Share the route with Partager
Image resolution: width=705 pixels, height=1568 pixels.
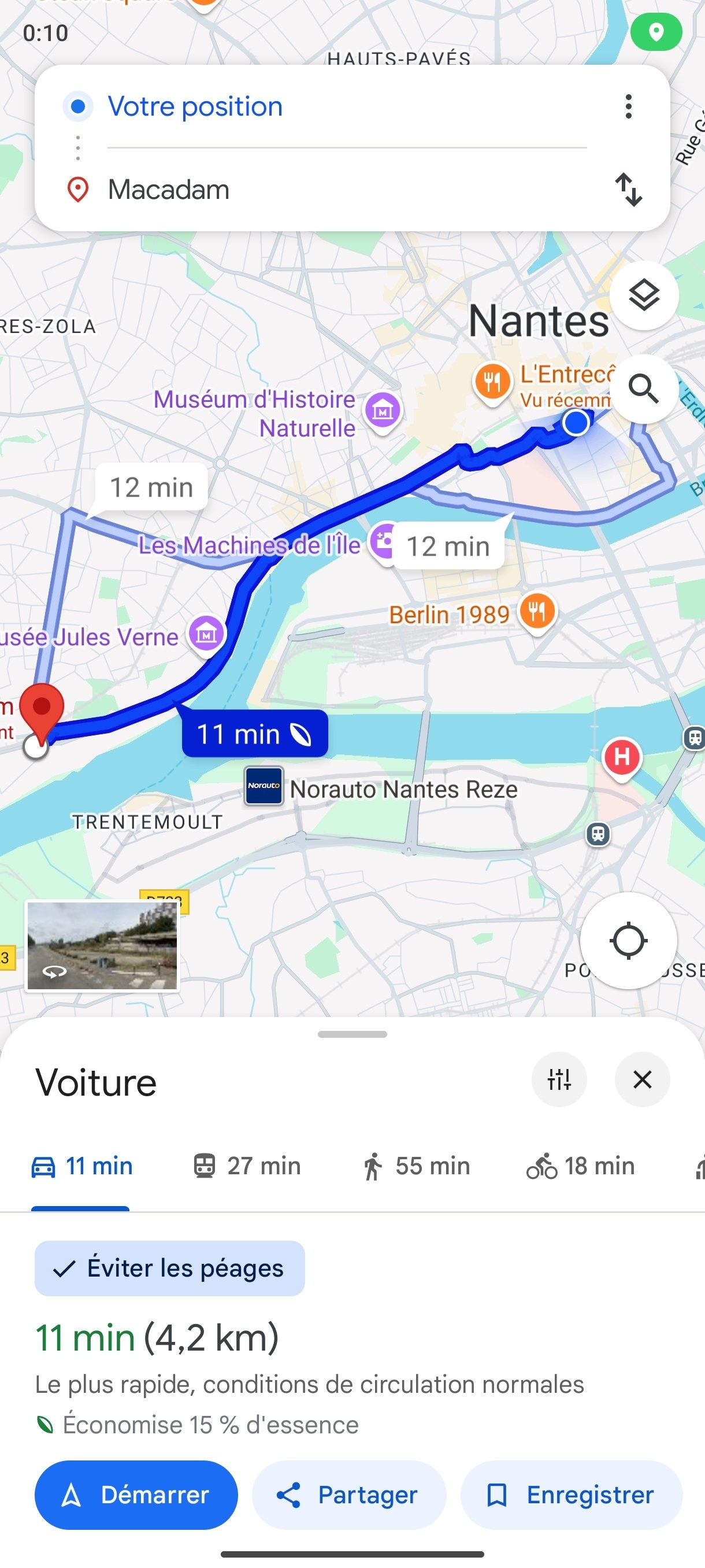pyautogui.click(x=349, y=1495)
